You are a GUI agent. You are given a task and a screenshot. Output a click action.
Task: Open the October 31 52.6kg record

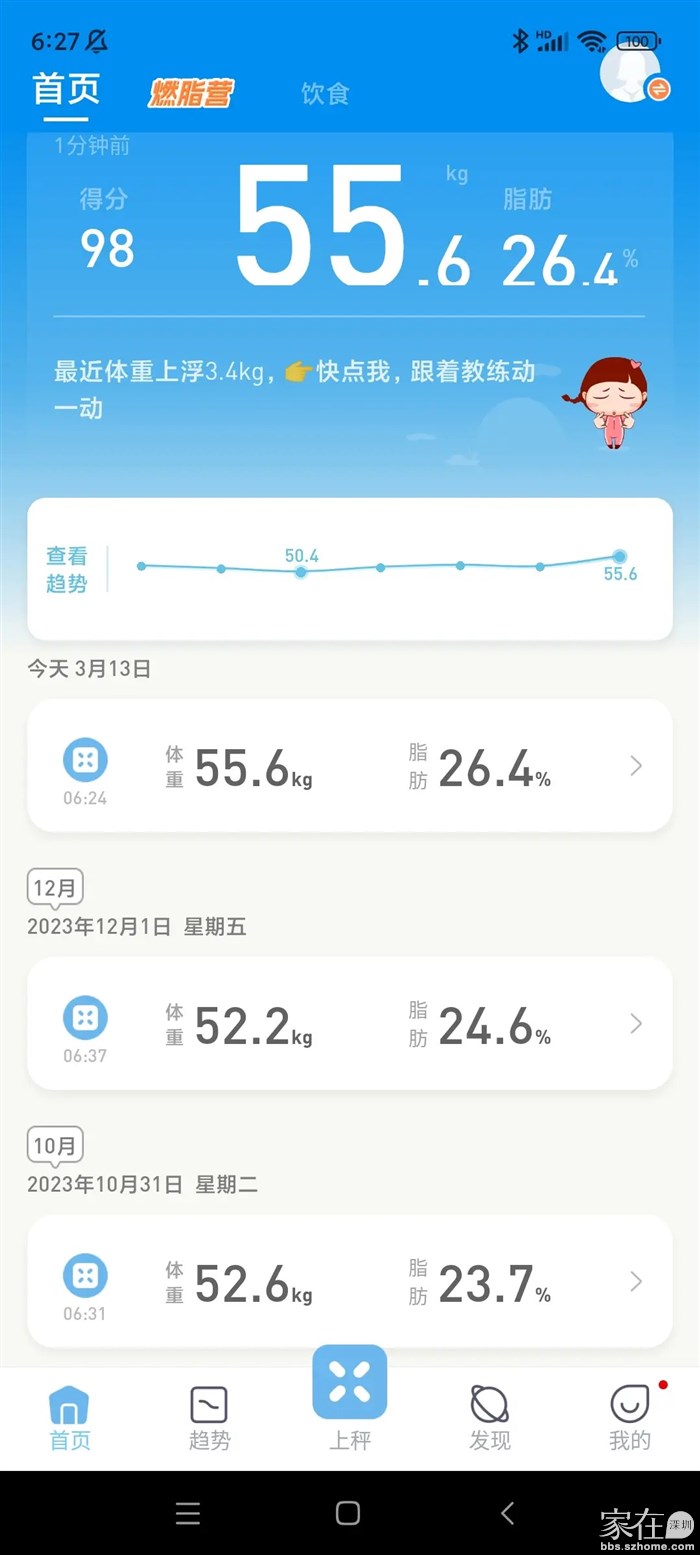pos(349,1281)
